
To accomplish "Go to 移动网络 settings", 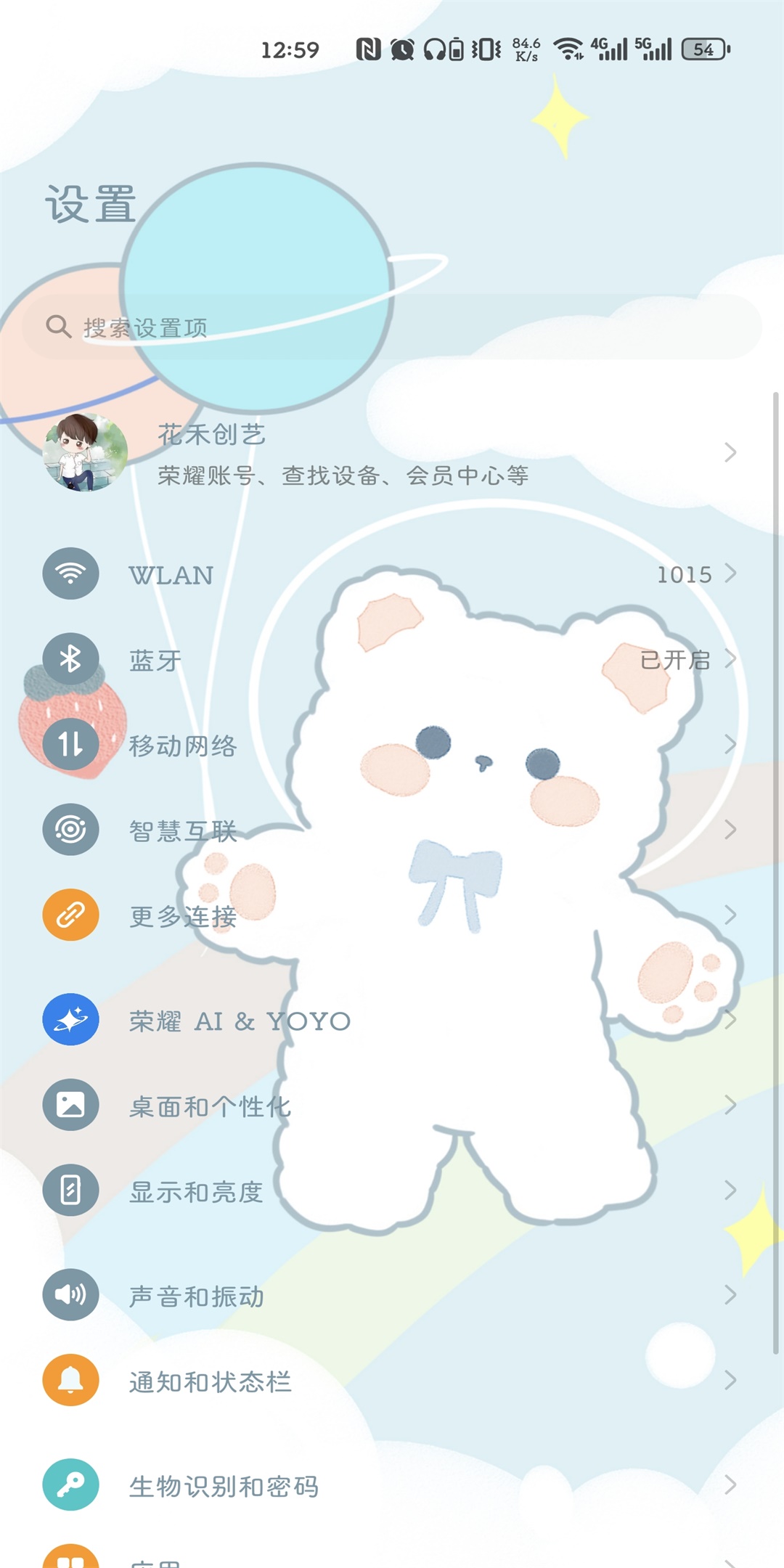I will click(x=392, y=745).
